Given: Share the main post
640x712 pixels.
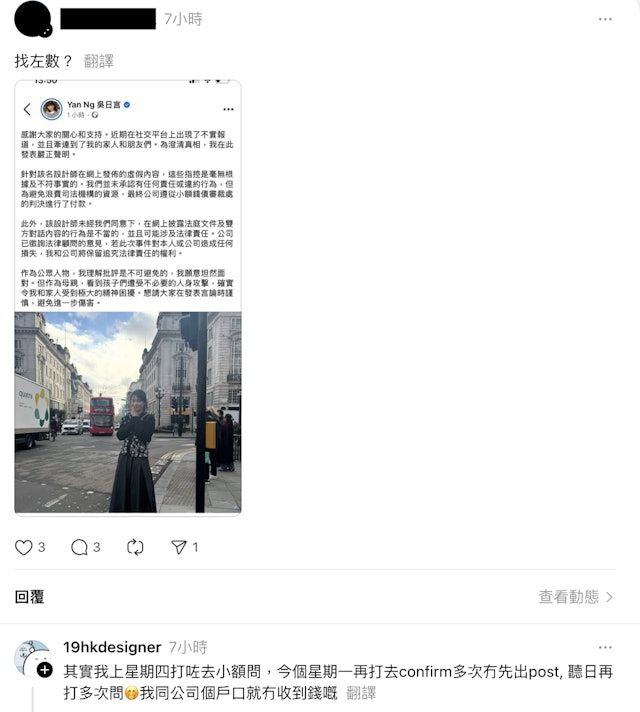Looking at the screenshot, I should (x=179, y=547).
